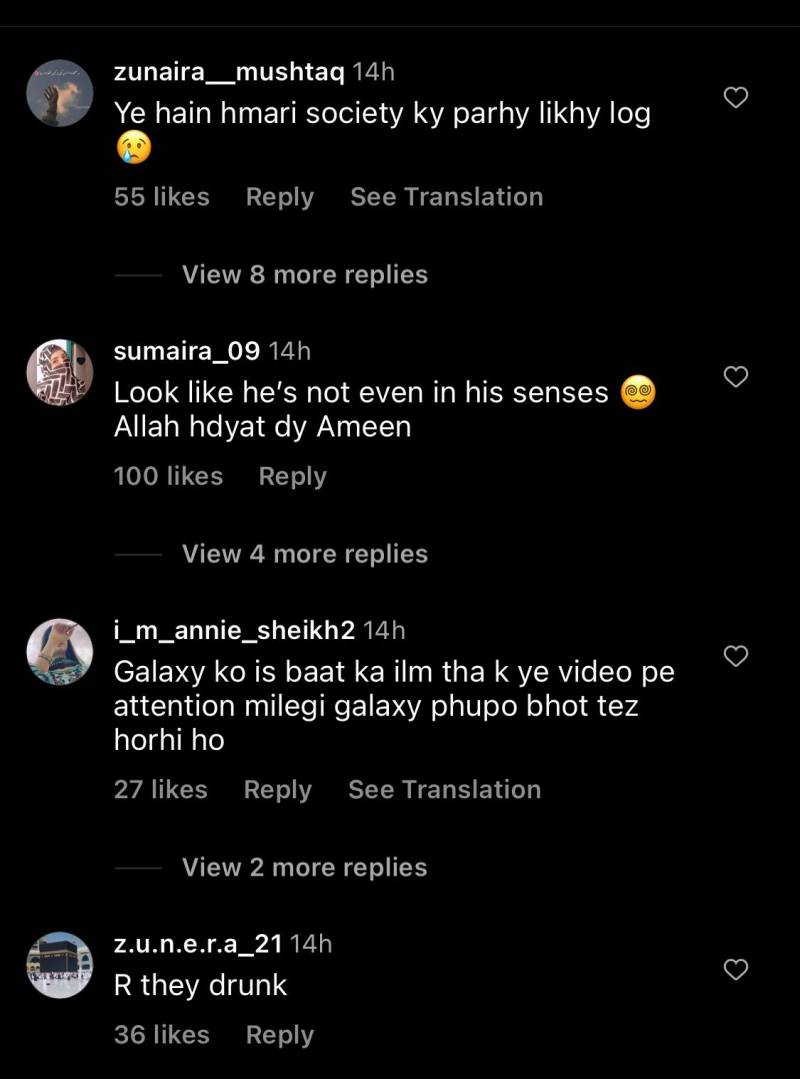Expand View 4 more replies
The image size is (800, 1079).
(305, 554)
